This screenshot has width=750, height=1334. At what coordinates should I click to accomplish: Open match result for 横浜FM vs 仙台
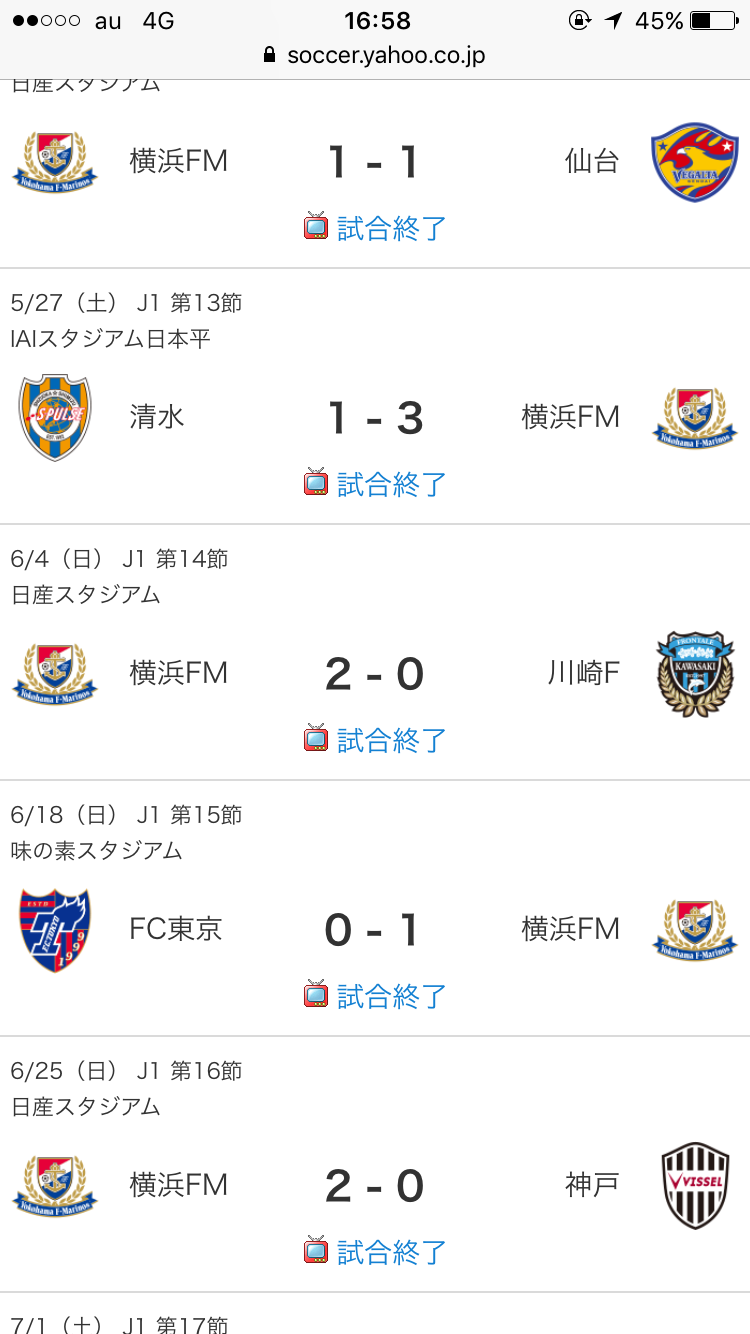[390, 228]
